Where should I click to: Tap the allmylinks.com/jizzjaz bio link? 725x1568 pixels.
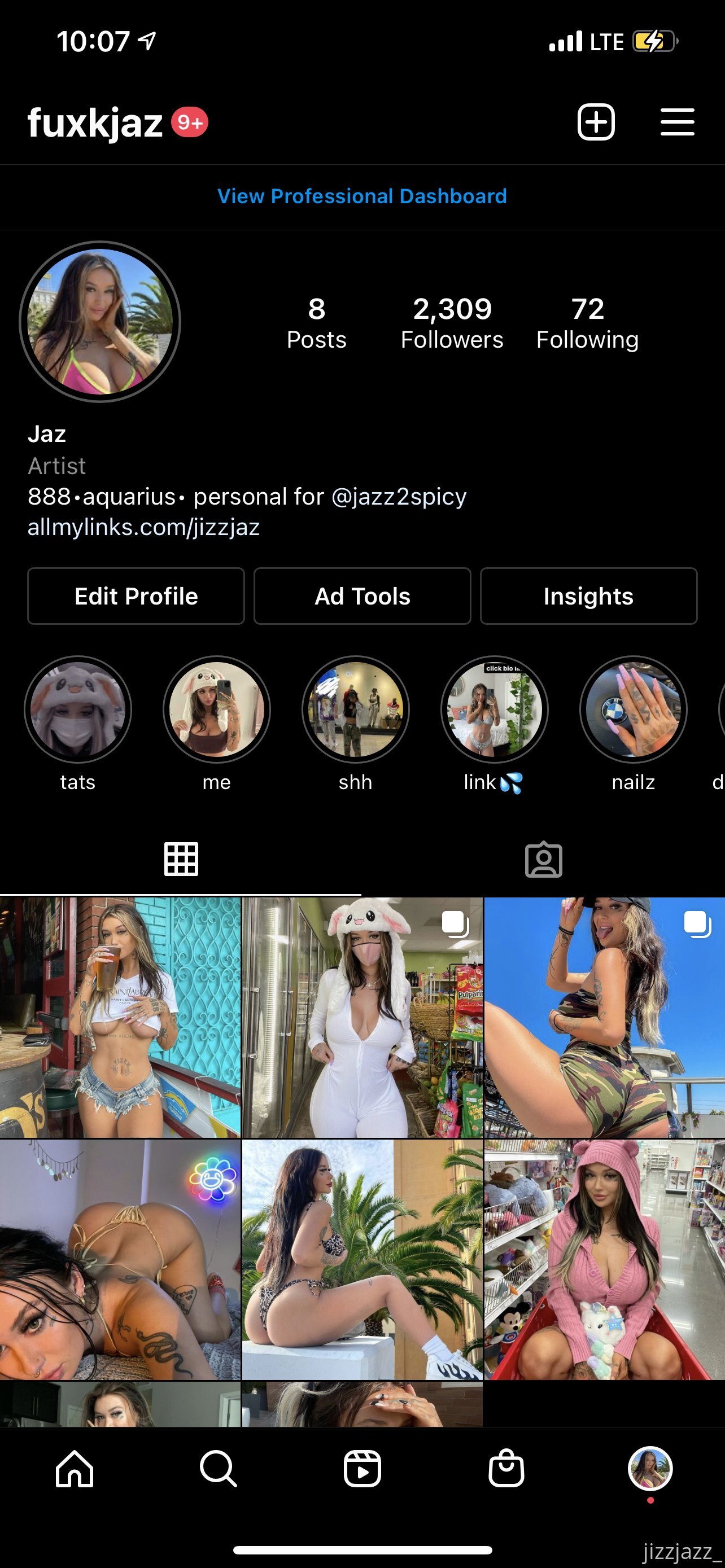(x=143, y=527)
